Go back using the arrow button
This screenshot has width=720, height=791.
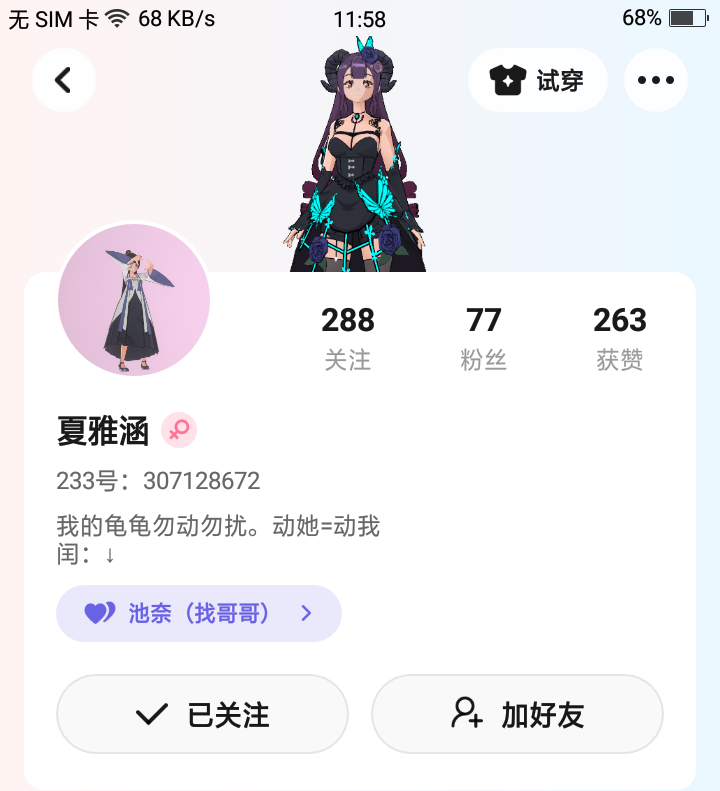point(63,80)
